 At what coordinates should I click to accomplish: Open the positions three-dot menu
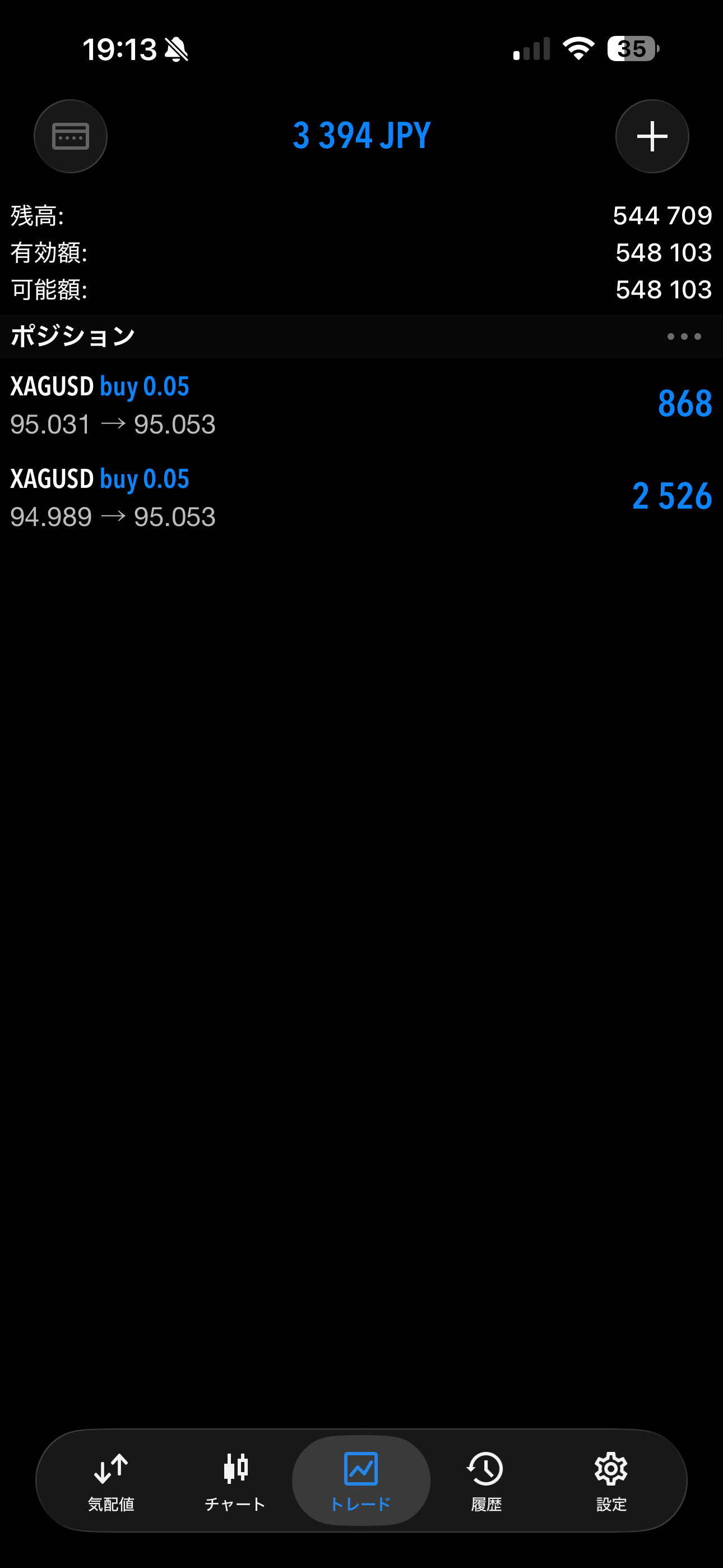(x=683, y=336)
